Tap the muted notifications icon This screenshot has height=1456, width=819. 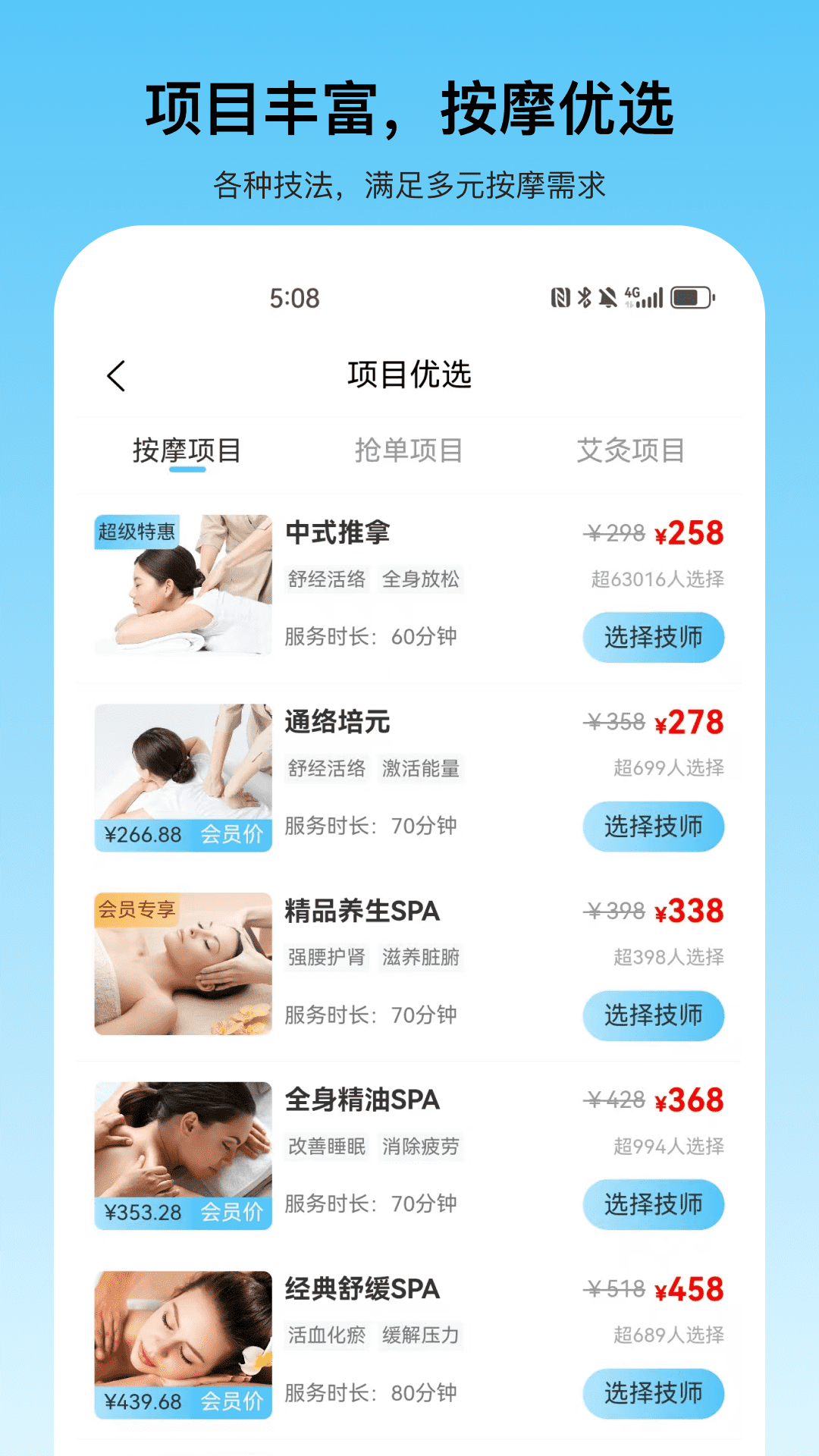(x=608, y=297)
